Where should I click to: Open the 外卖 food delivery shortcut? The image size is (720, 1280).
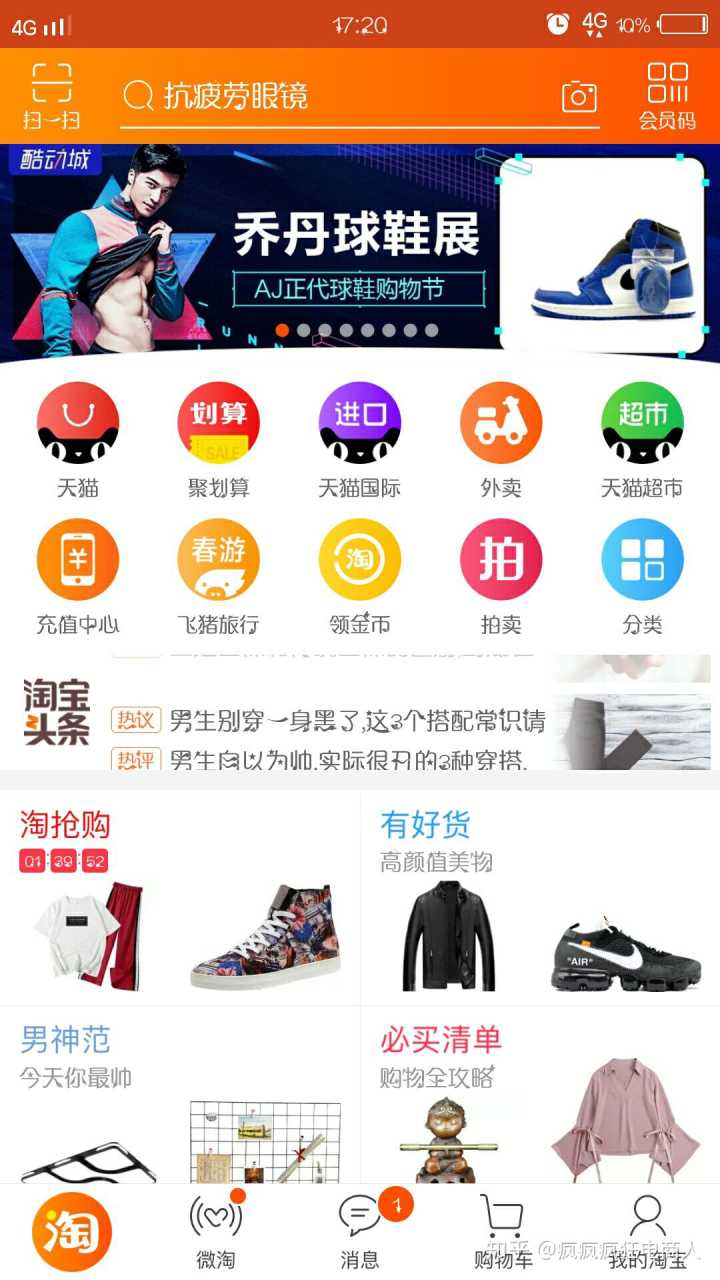coord(500,440)
